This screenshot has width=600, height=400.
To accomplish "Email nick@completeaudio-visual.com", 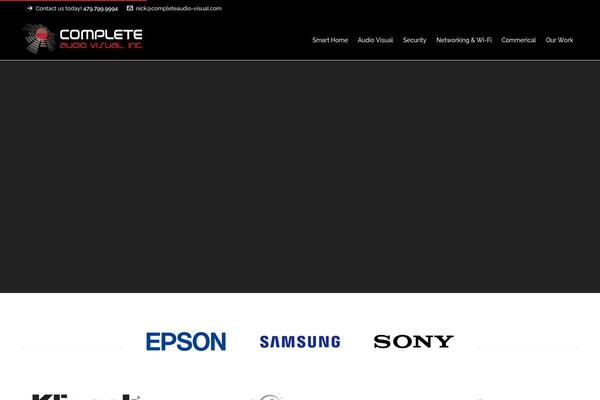I will pyautogui.click(x=178, y=8).
